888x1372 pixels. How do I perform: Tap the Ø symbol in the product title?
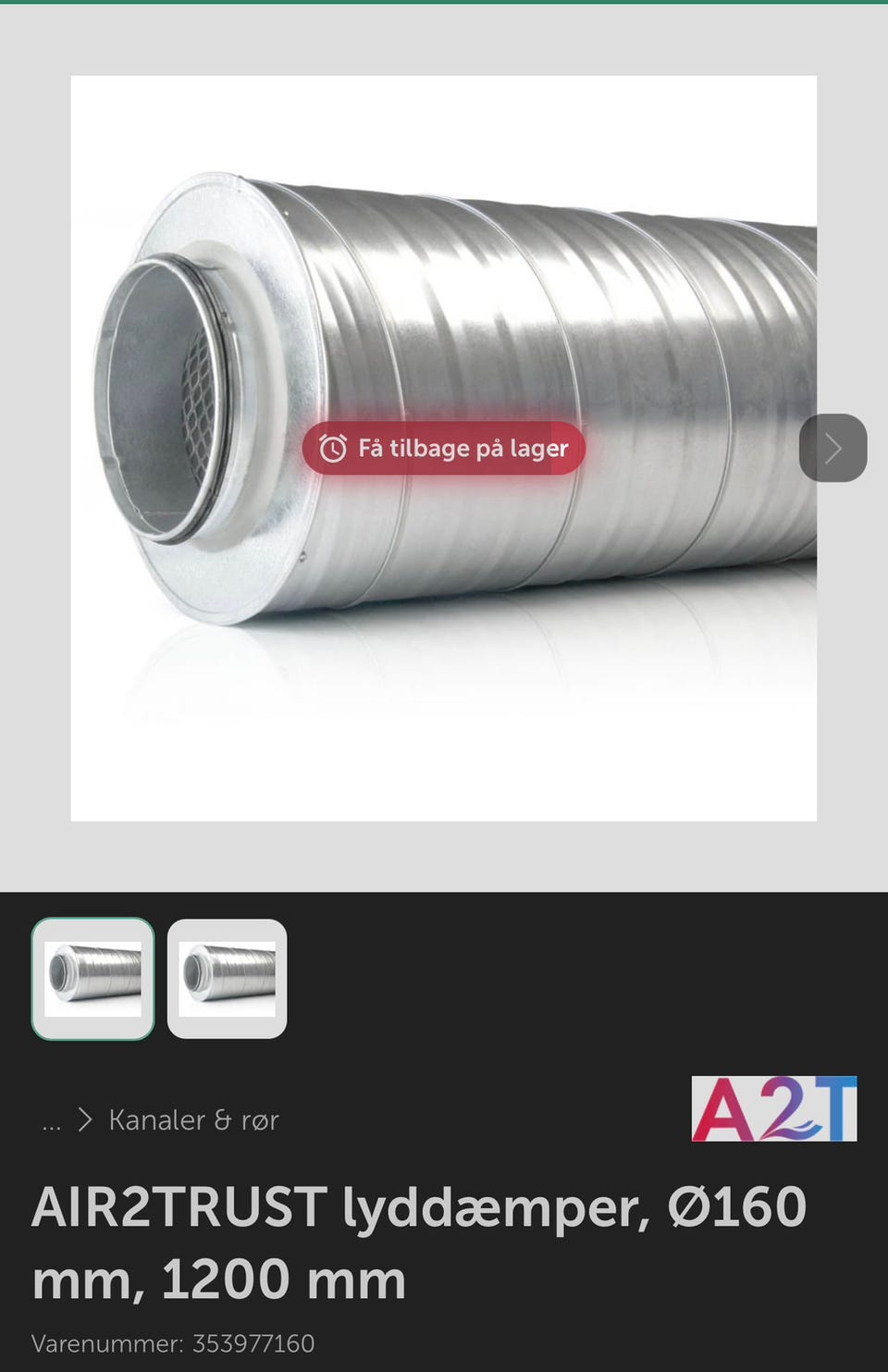689,1205
